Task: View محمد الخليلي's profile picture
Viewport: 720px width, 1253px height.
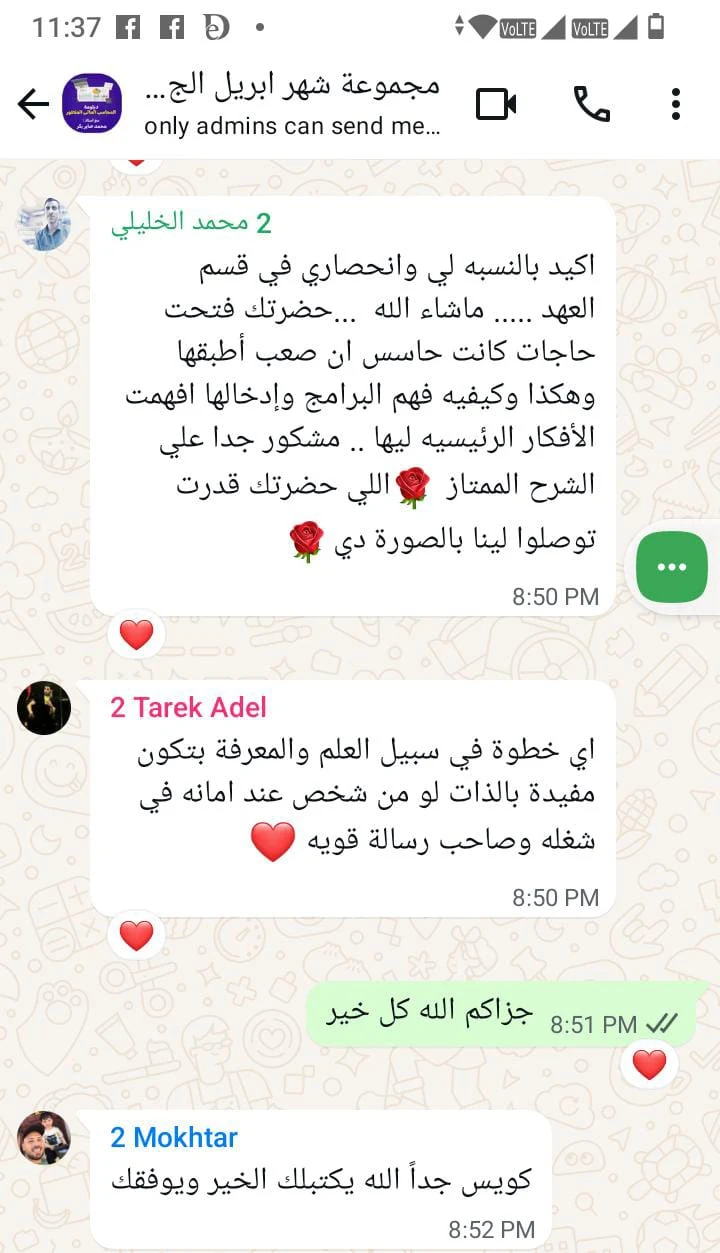Action: (44, 224)
